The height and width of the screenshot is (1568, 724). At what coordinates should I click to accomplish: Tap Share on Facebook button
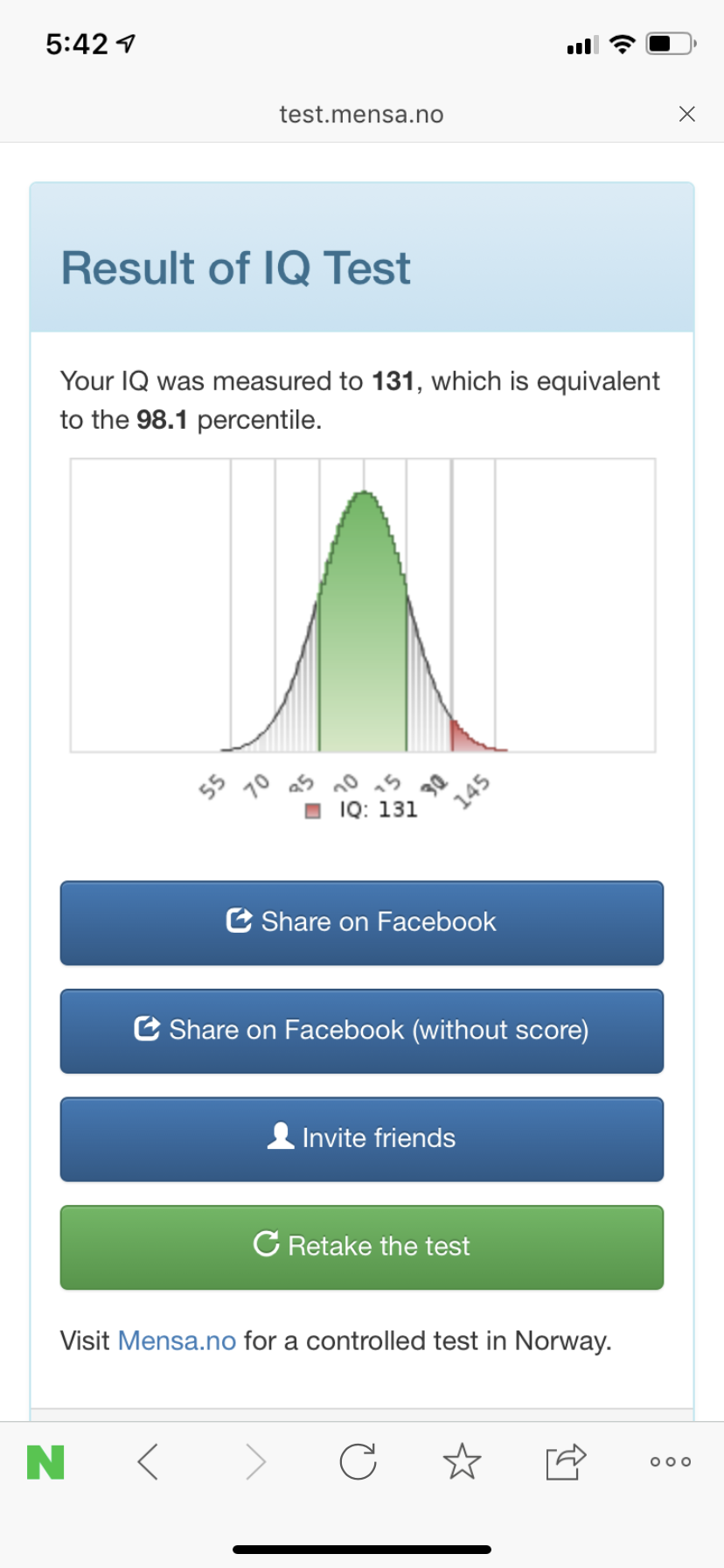[362, 923]
